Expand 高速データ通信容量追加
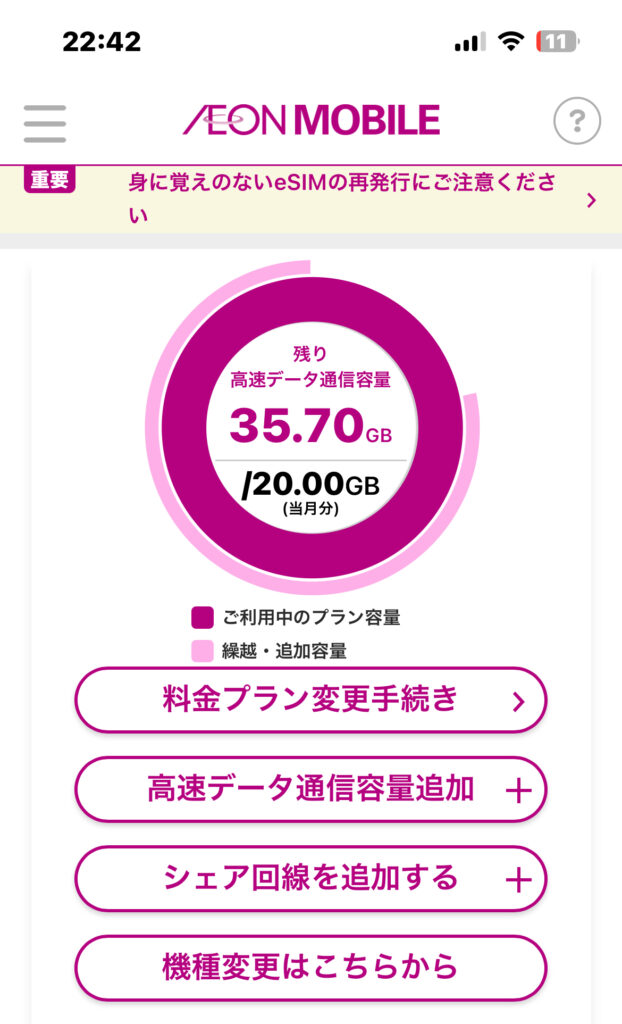This screenshot has height=1024, width=622. click(x=311, y=789)
